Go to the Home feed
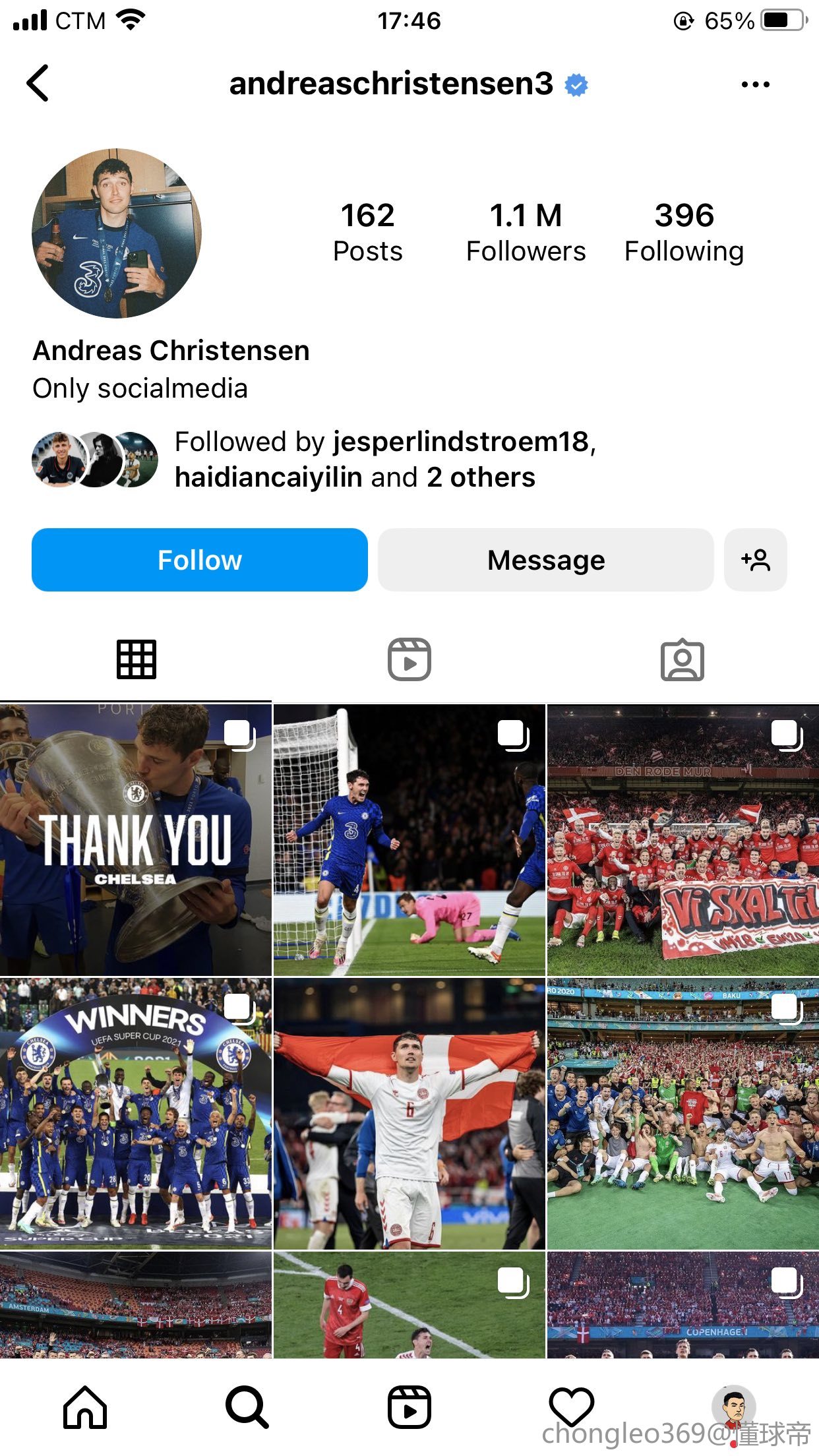Viewport: 819px width, 1456px height. (85, 1407)
